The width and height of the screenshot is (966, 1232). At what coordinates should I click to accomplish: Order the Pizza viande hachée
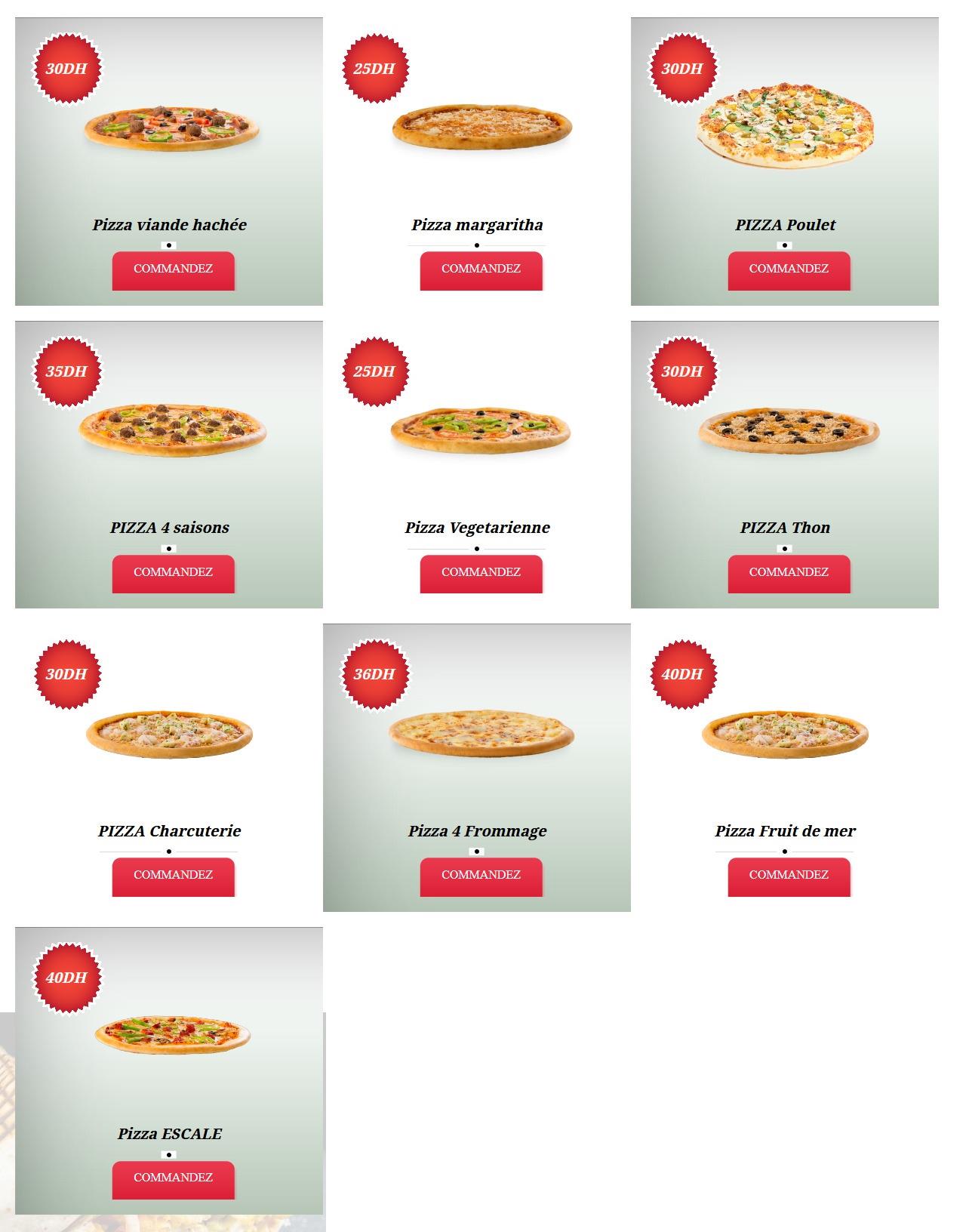pyautogui.click(x=173, y=269)
